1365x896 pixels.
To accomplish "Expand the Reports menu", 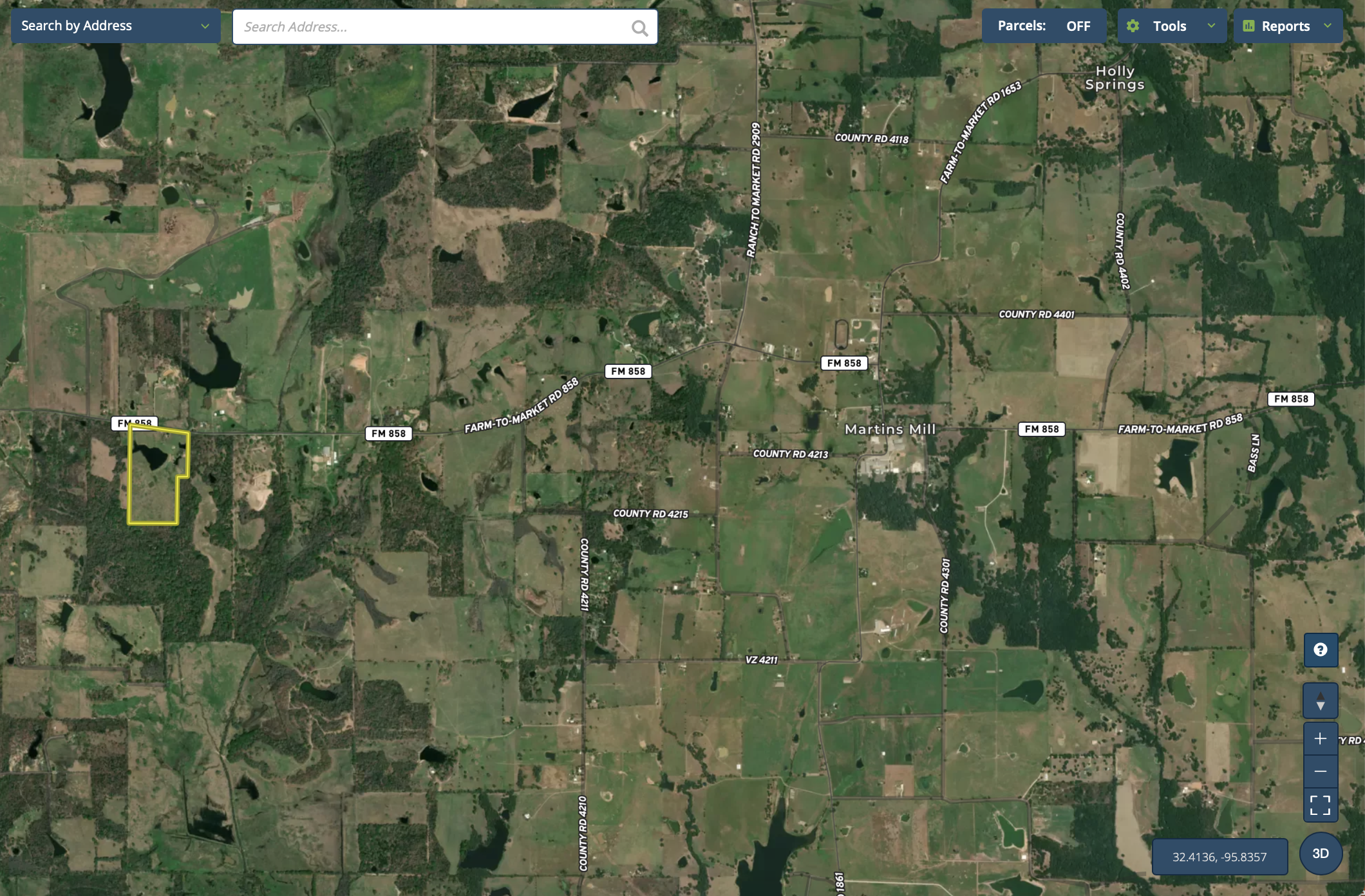I will tap(1288, 26).
